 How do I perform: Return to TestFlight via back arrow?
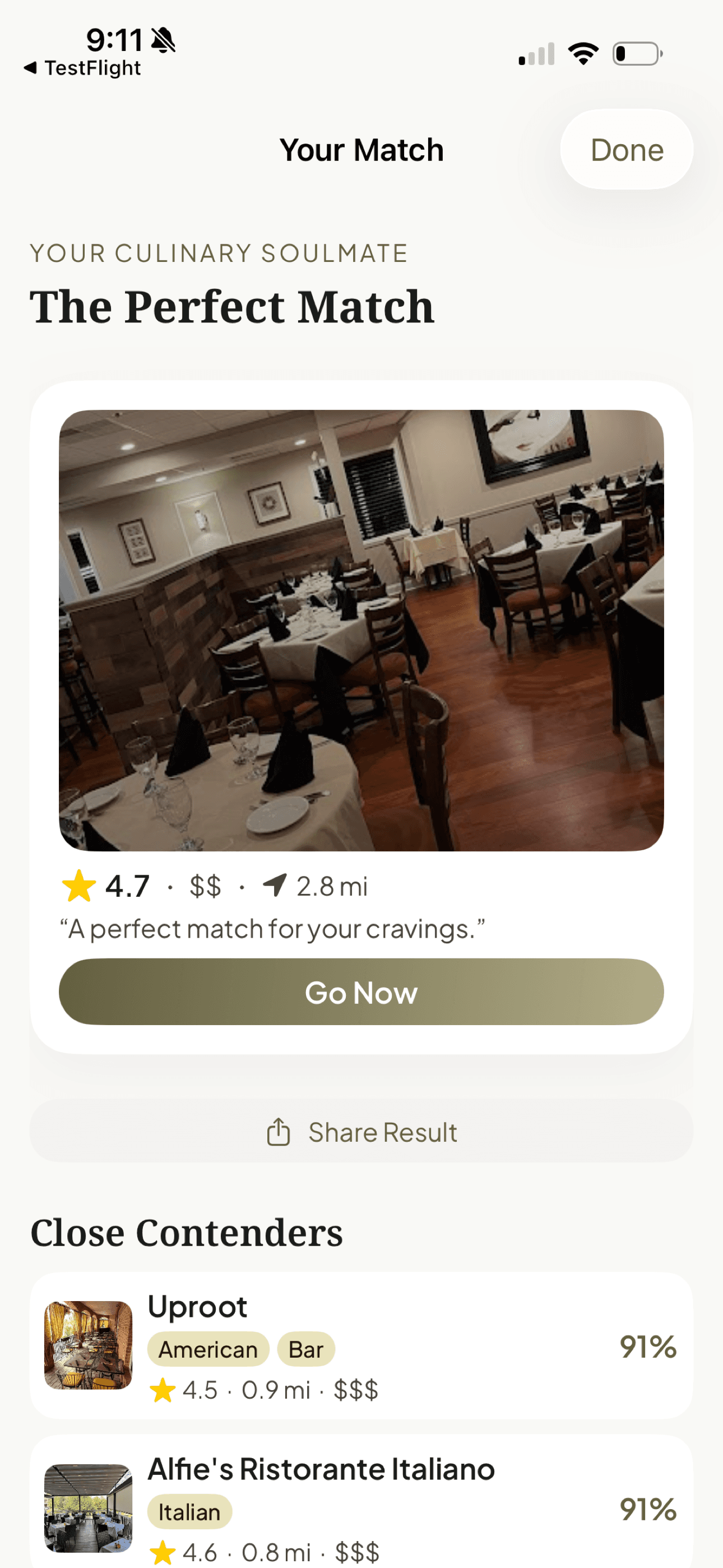click(82, 68)
